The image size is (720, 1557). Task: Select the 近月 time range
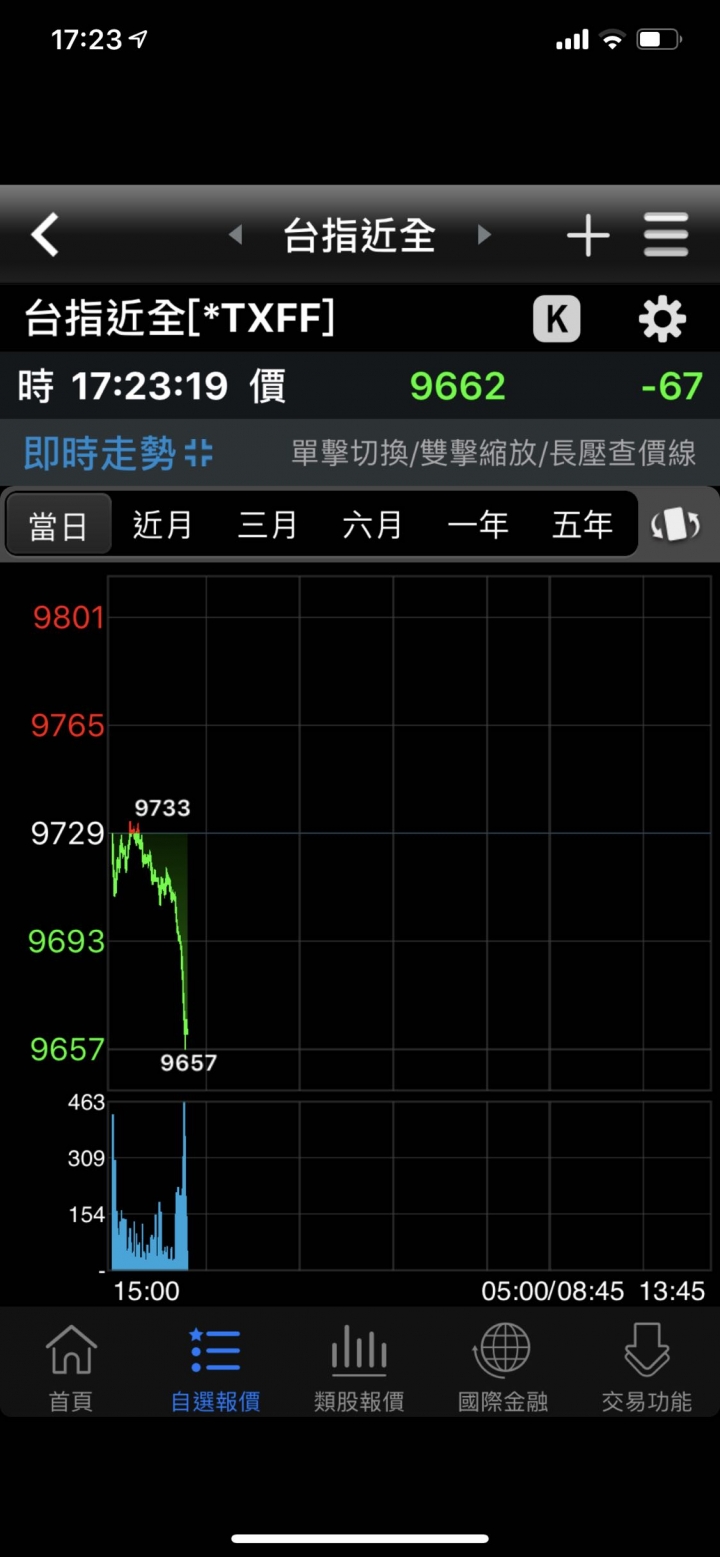click(x=162, y=524)
